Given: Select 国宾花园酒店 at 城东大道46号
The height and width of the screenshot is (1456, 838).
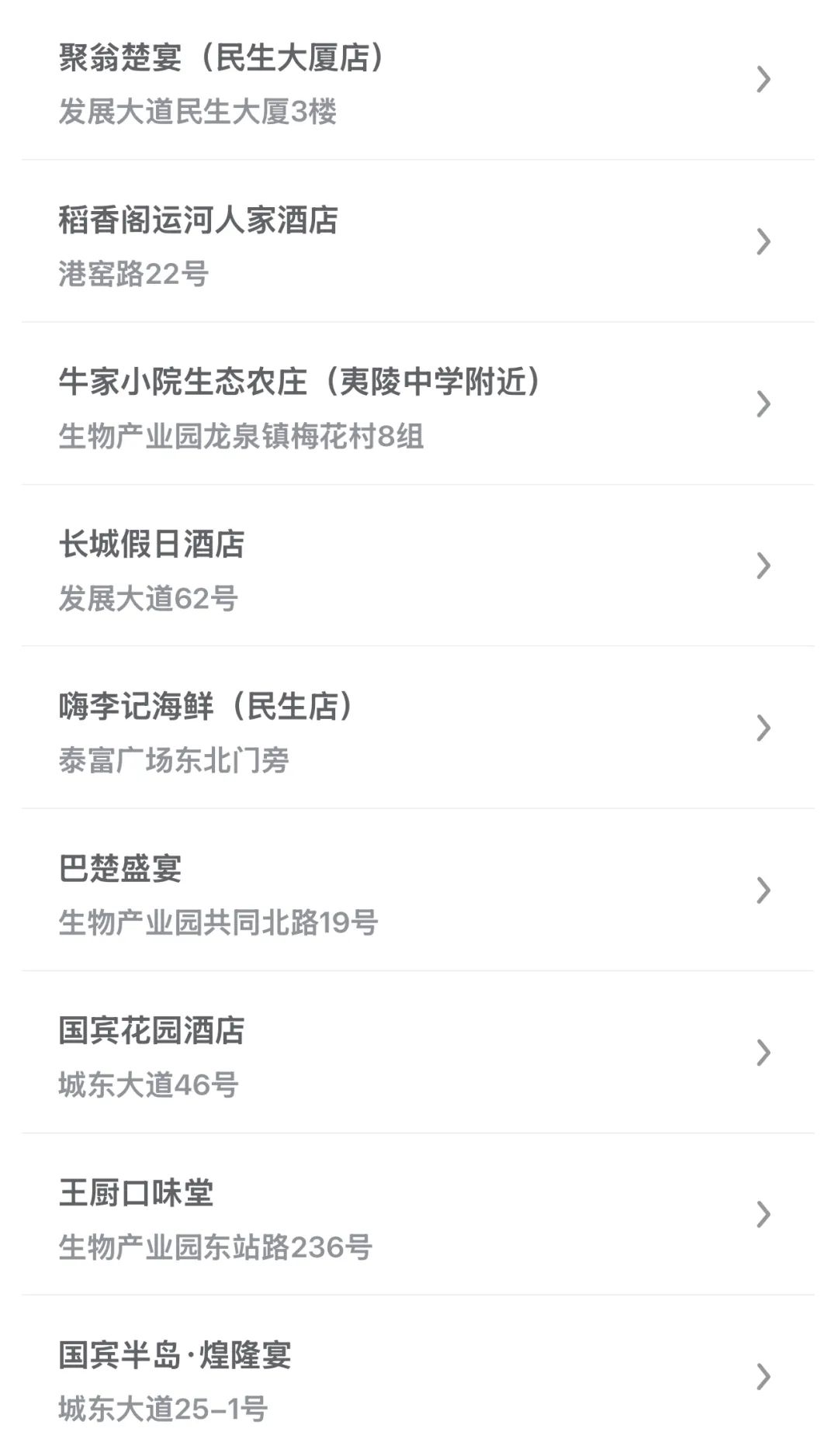Looking at the screenshot, I should (x=419, y=1053).
